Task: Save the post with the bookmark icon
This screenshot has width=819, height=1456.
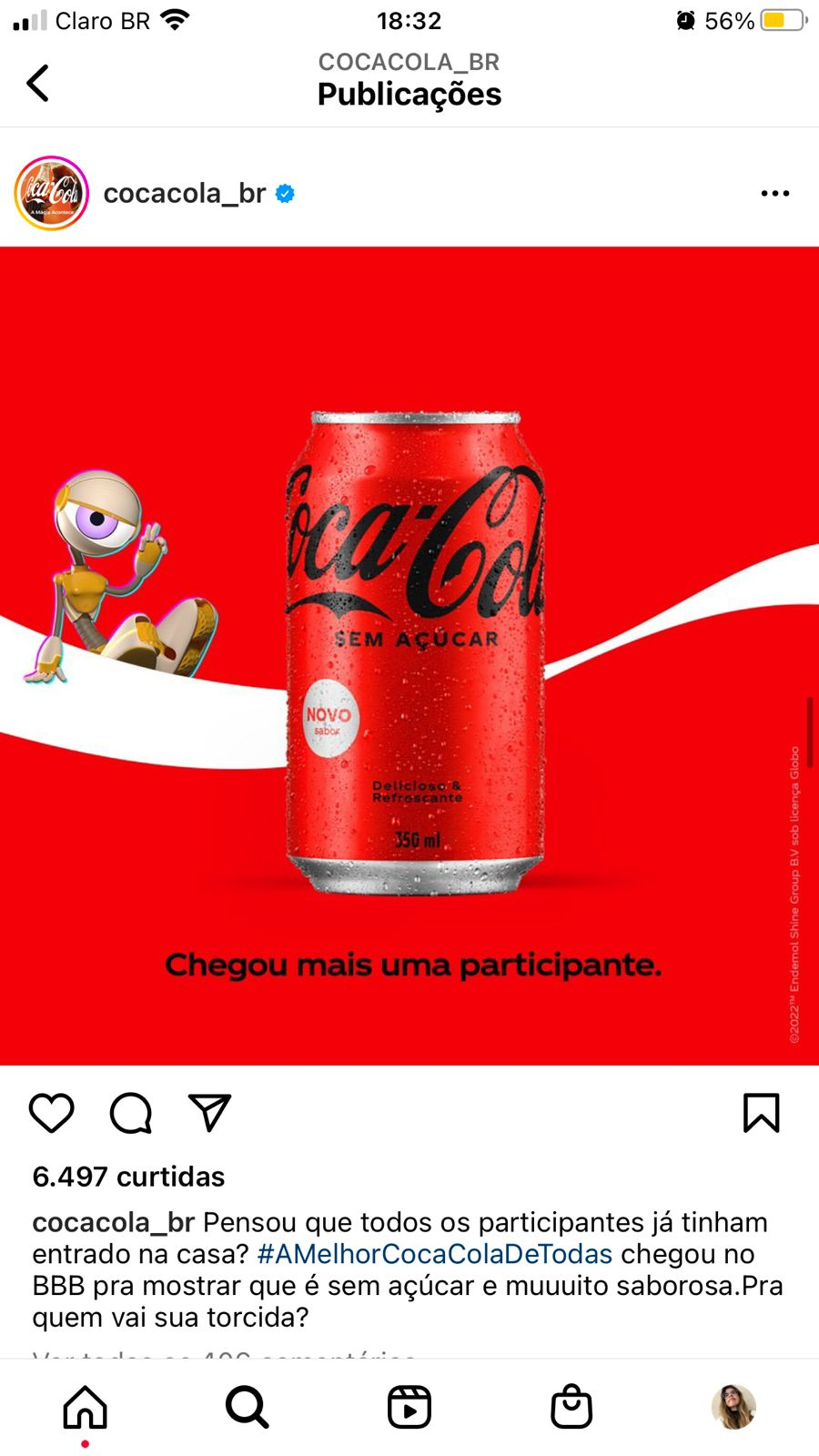Action: pos(761,1113)
